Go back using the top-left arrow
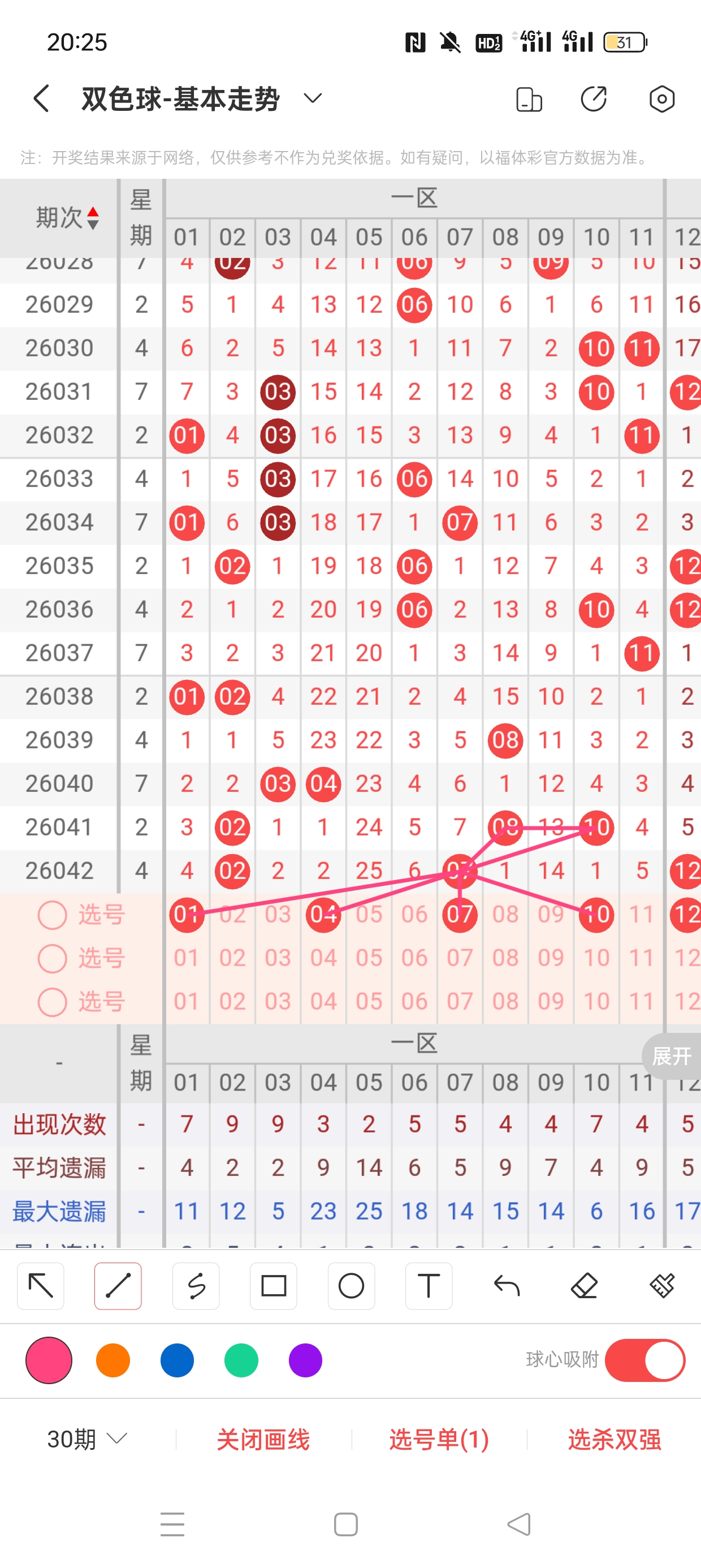701x1568 pixels. (x=41, y=98)
